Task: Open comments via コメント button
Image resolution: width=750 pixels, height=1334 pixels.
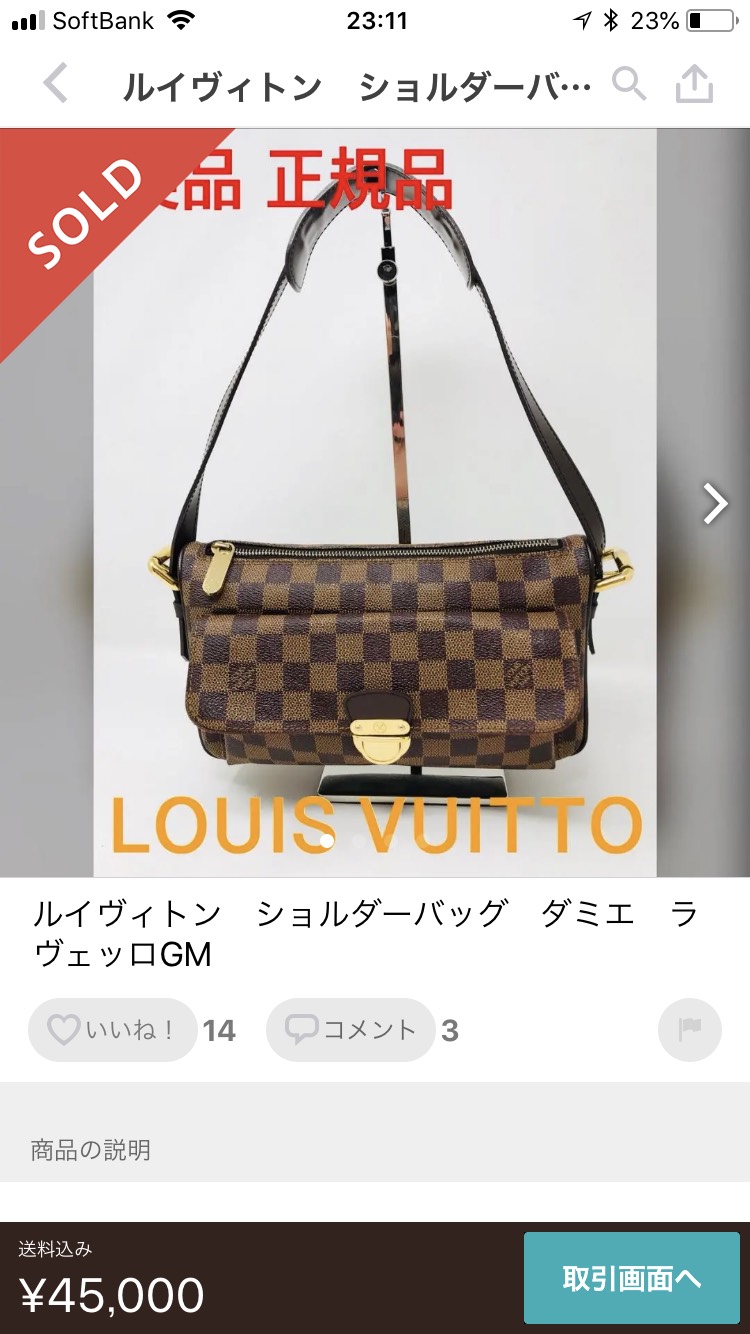Action: (350, 1030)
